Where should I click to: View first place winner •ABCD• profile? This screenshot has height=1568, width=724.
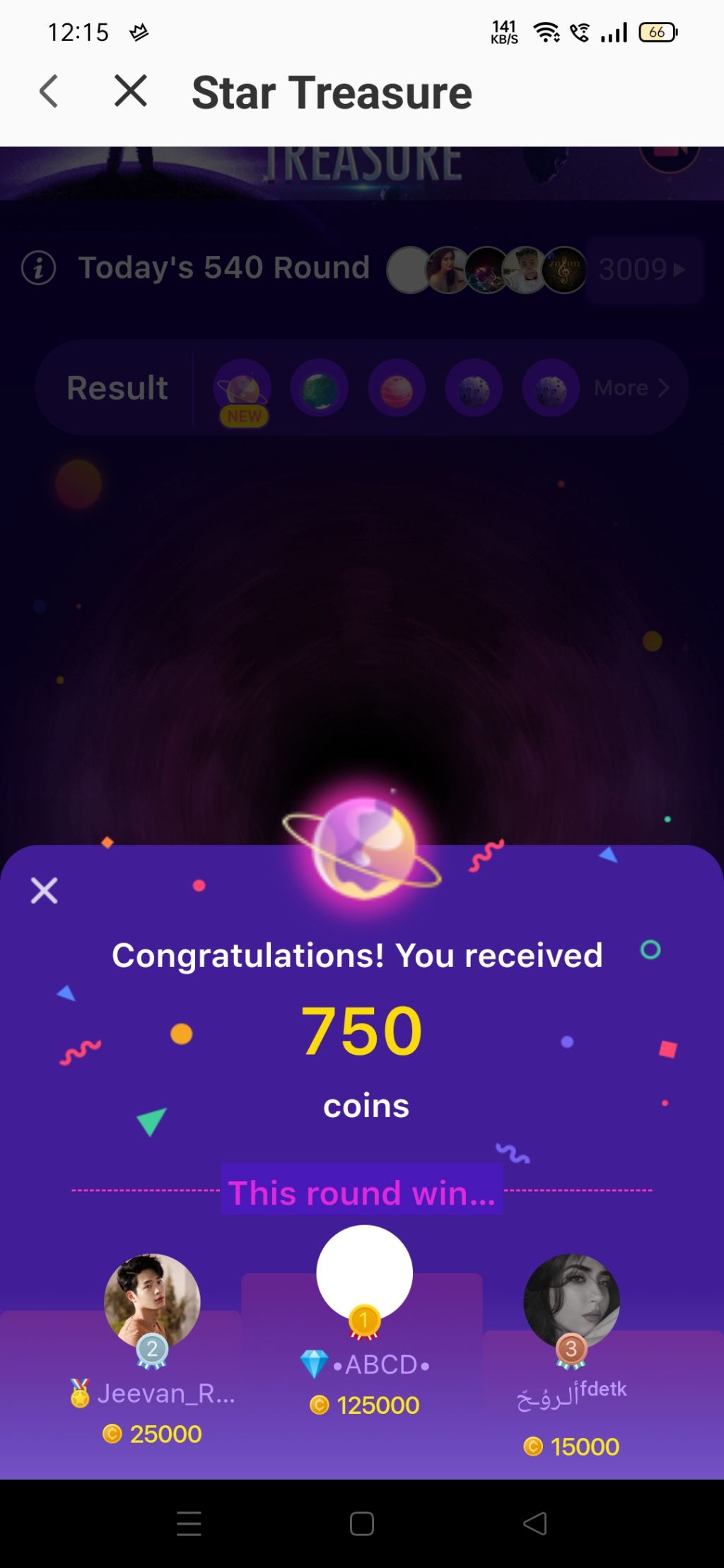coord(364,1272)
